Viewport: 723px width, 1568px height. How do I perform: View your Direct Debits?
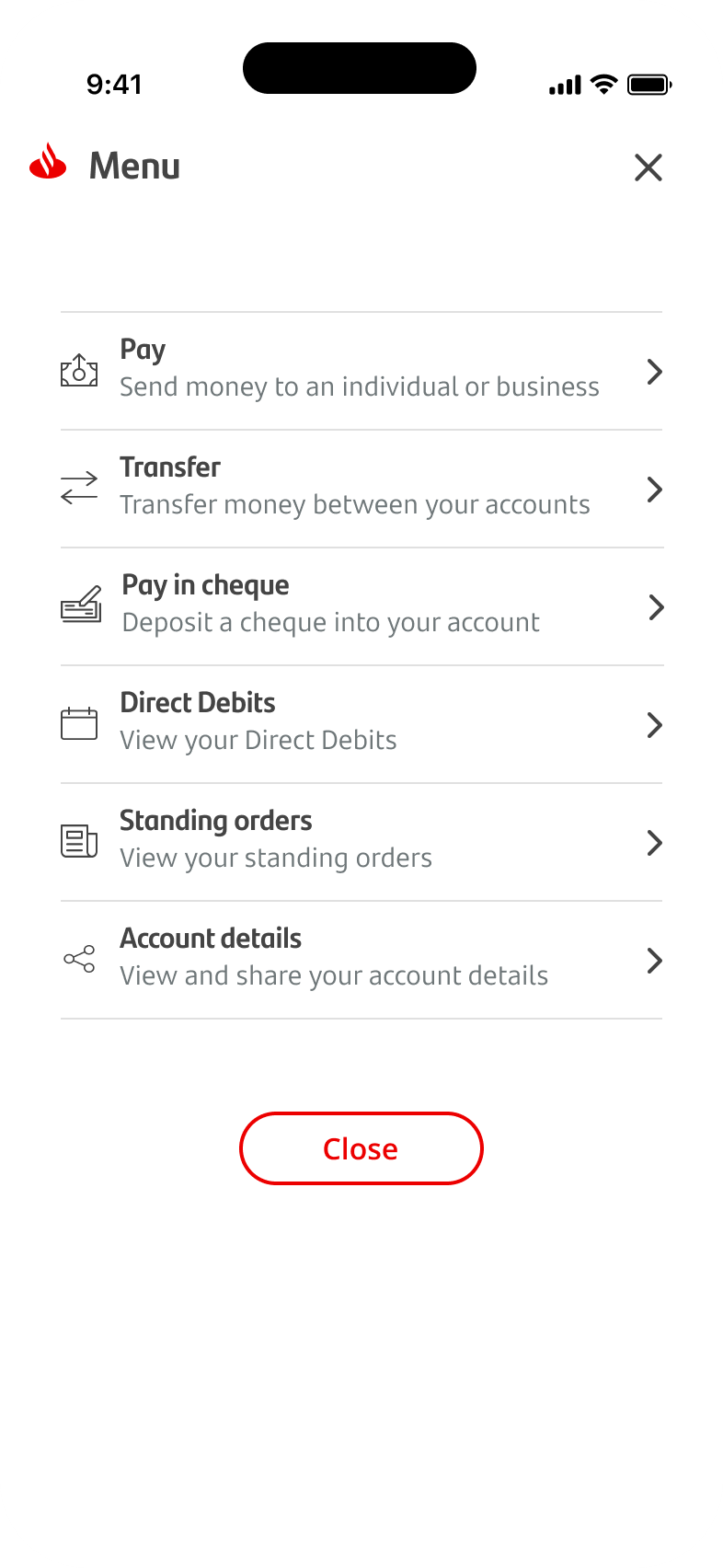point(361,724)
